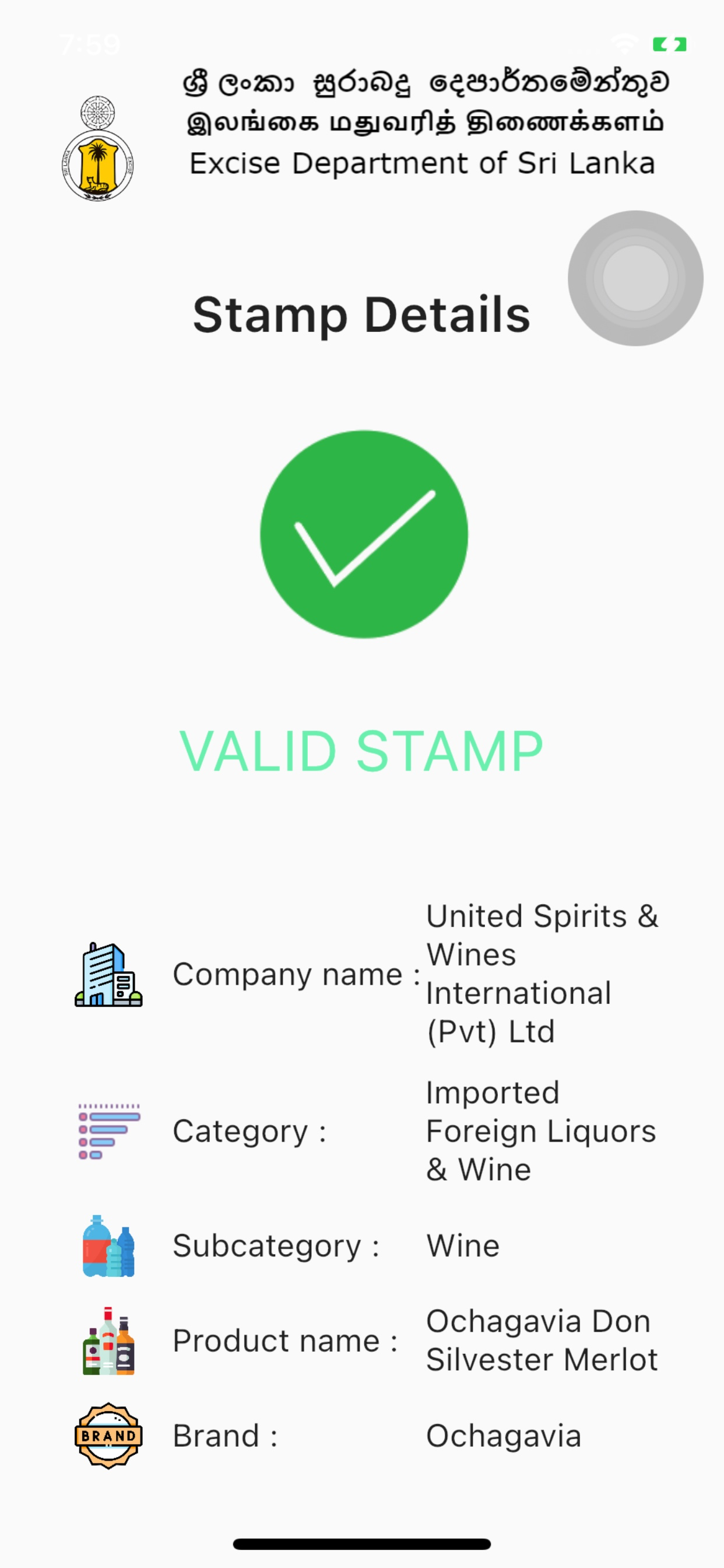Select the Brand badge icon
The height and width of the screenshot is (1568, 724).
[x=108, y=1436]
